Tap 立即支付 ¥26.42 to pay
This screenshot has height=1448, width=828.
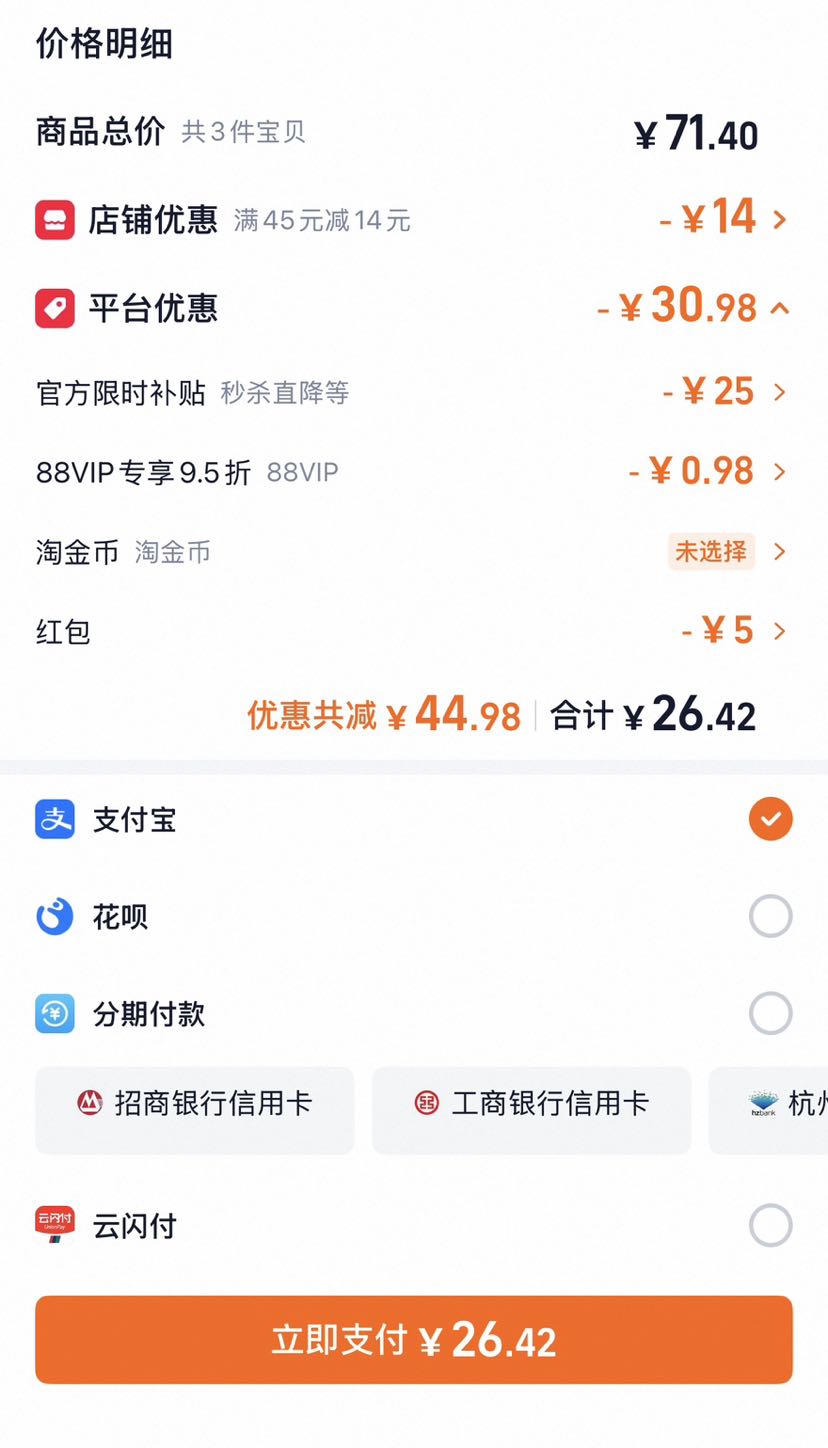click(414, 1340)
